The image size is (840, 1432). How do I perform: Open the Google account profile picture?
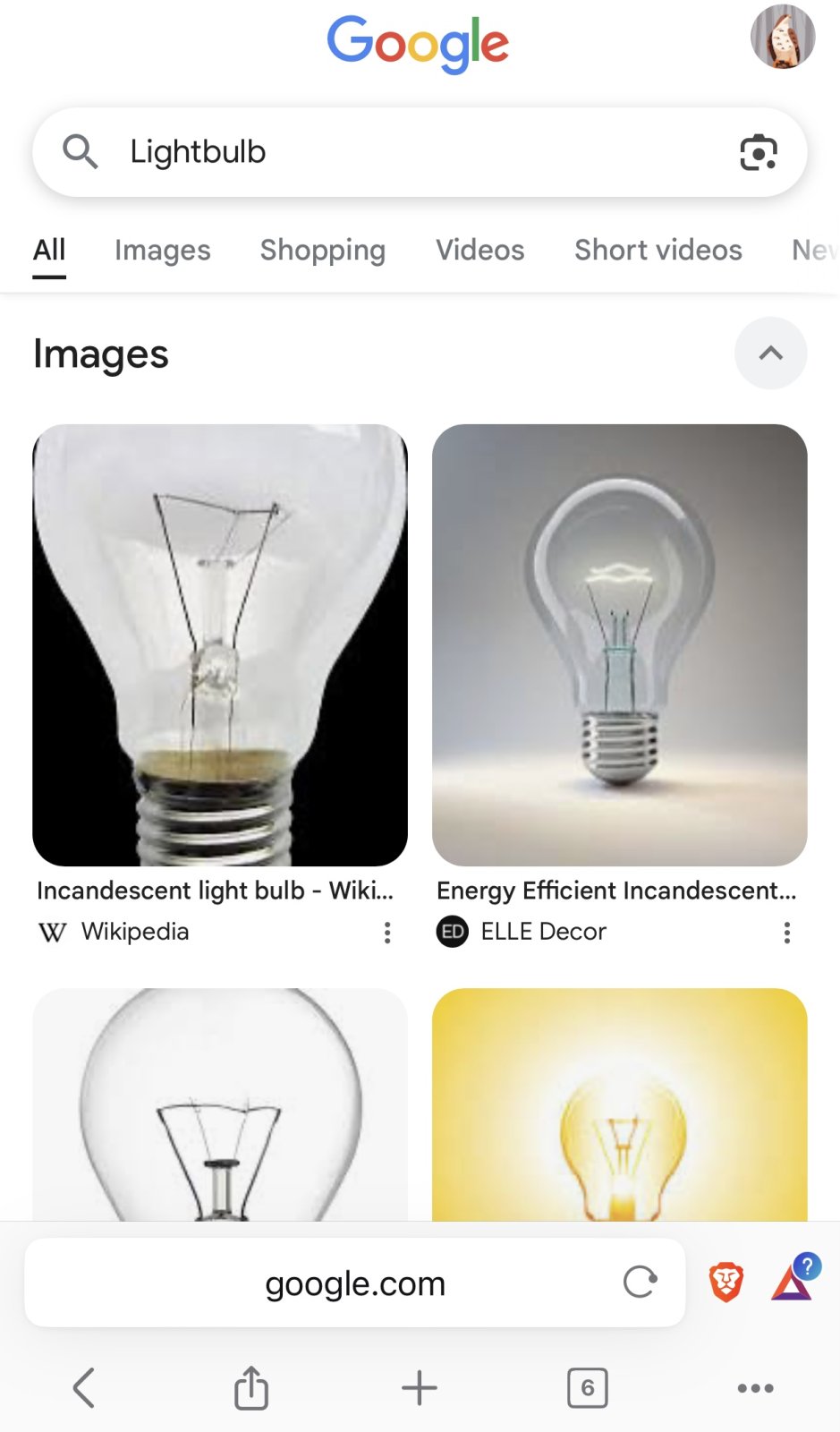[x=782, y=38]
